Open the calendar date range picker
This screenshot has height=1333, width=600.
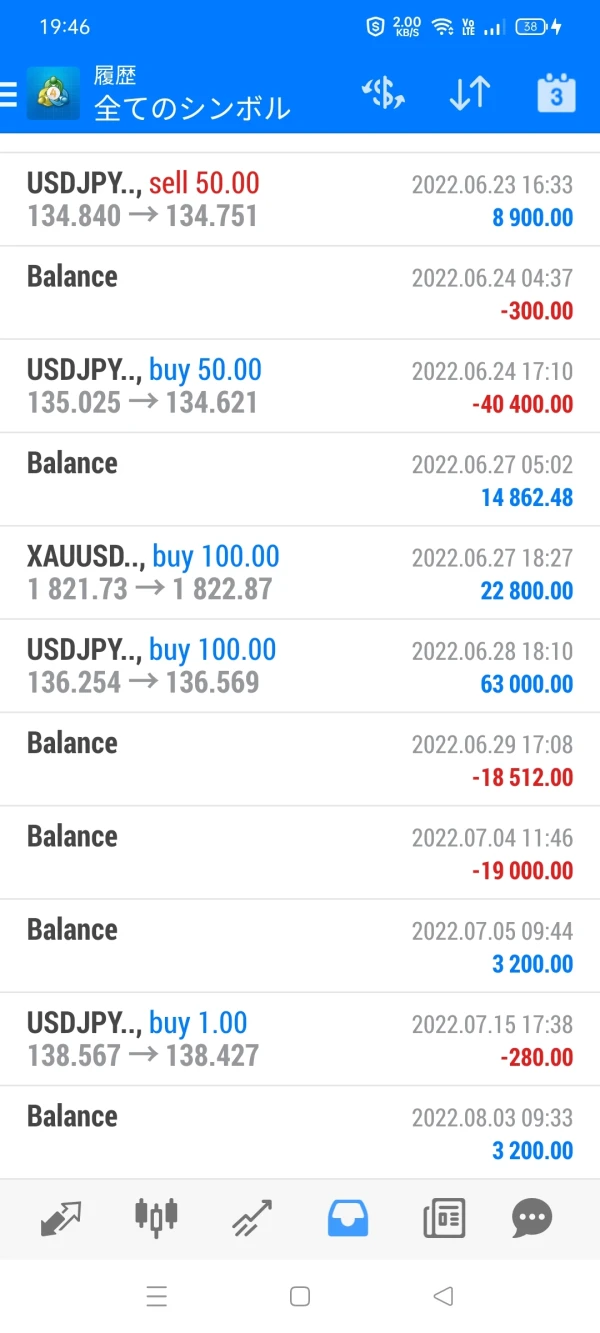[x=556, y=93]
